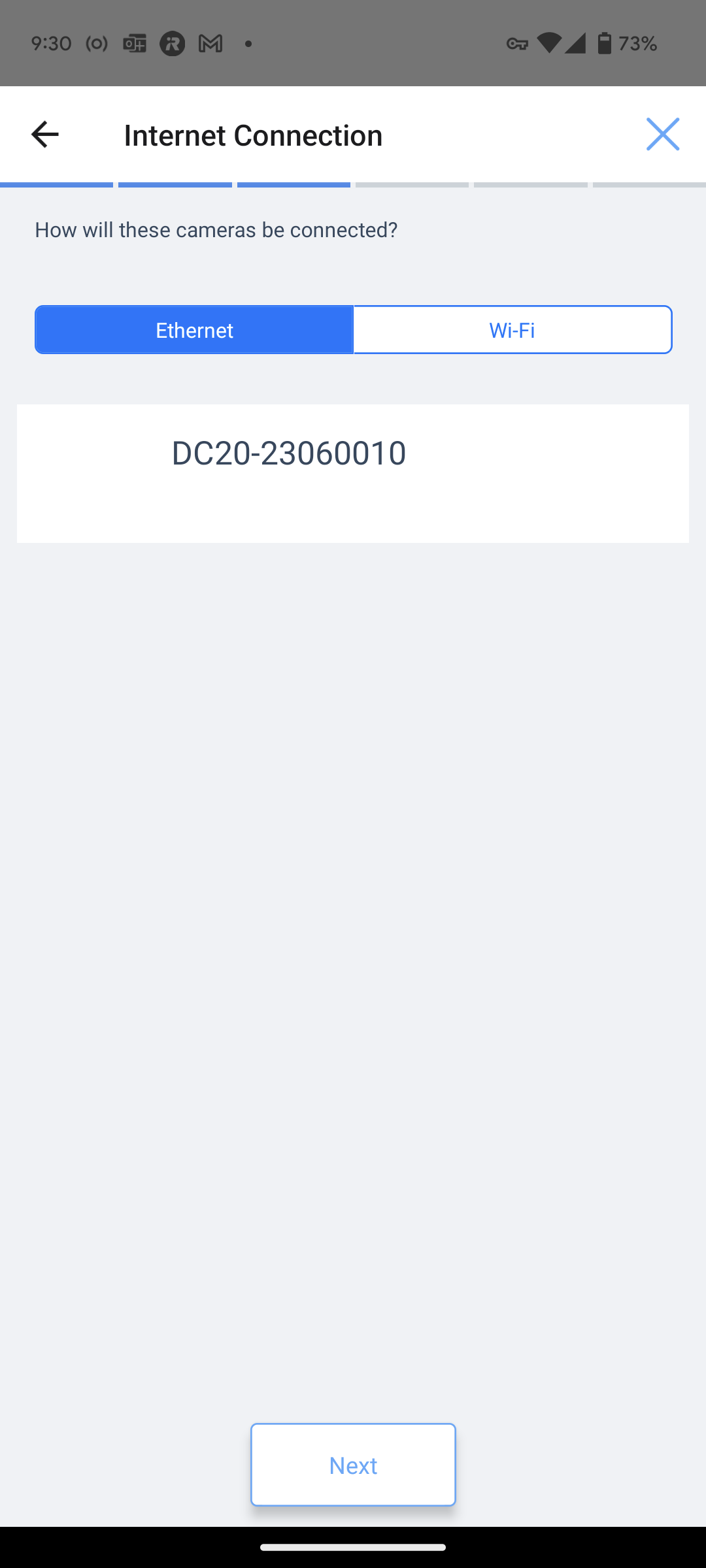This screenshot has width=706, height=1568.
Task: Tap the key icon in status bar
Action: point(517,43)
